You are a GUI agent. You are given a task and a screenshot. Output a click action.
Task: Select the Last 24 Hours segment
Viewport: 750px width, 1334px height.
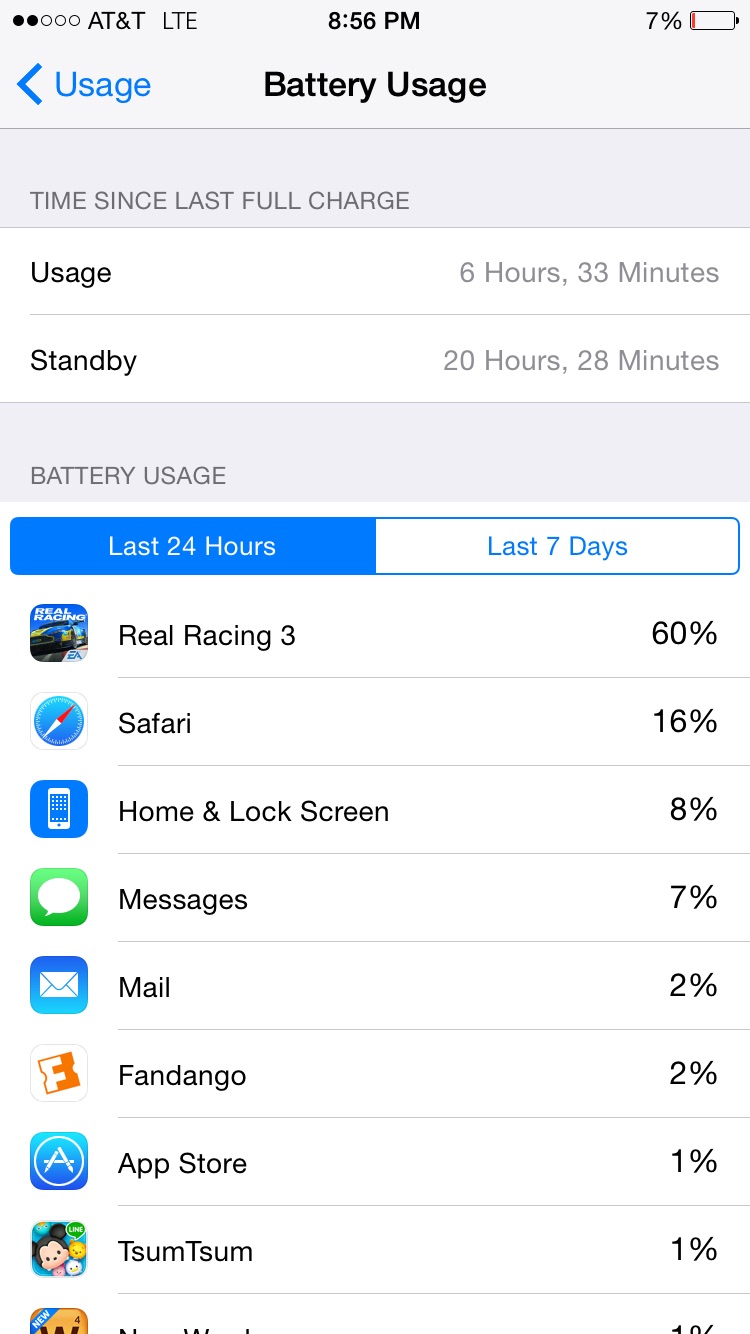coord(192,546)
